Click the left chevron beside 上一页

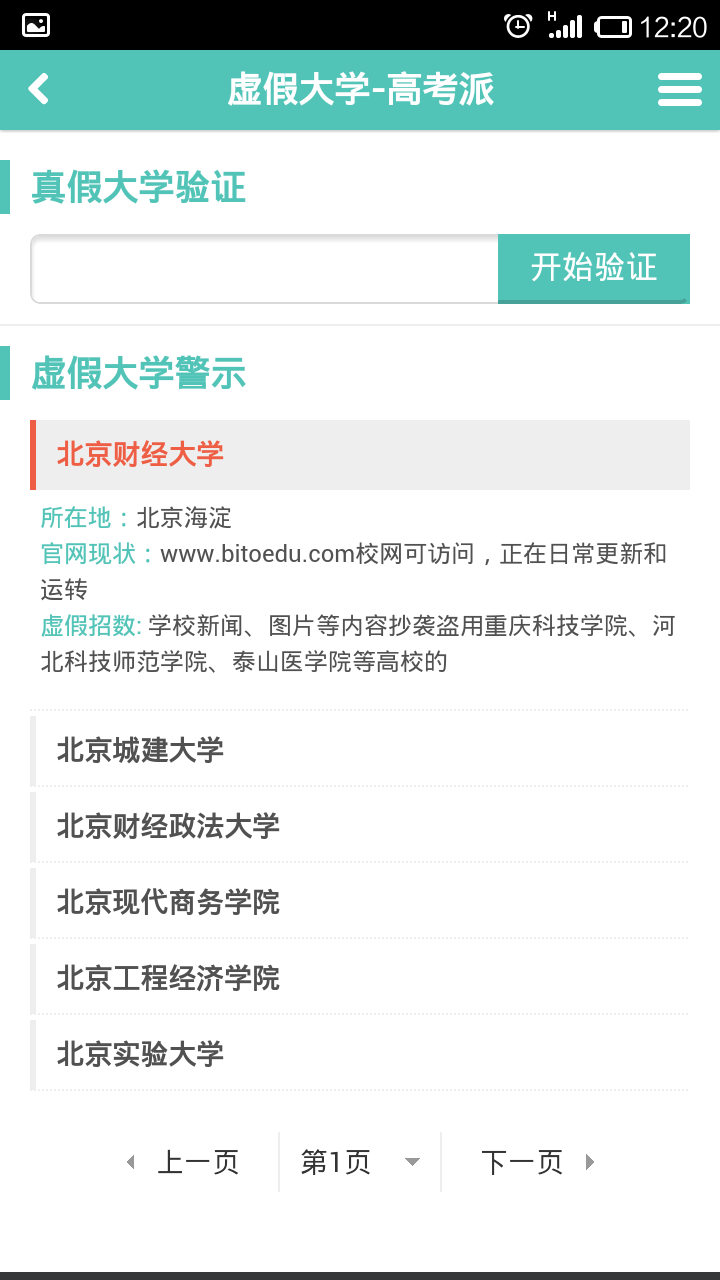[x=130, y=1162]
